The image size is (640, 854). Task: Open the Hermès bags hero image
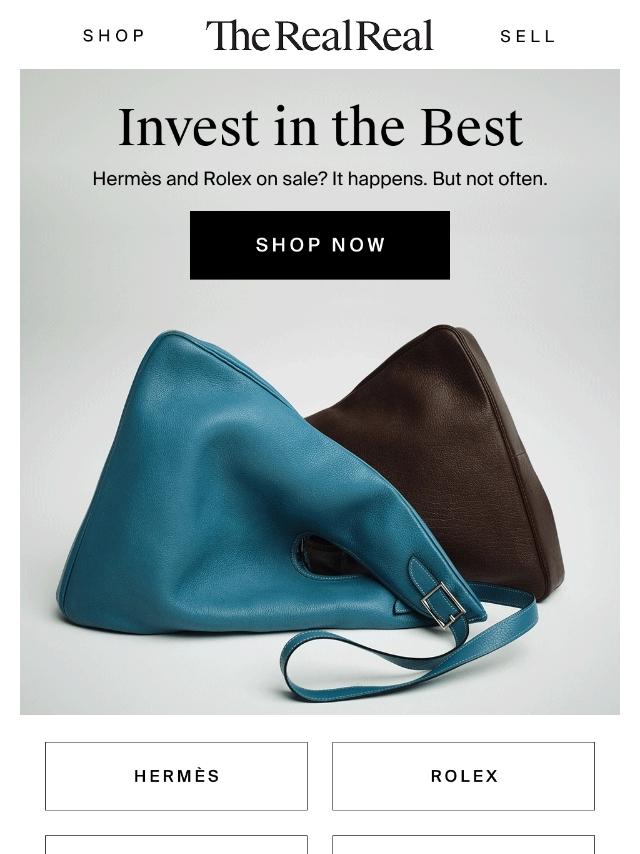[x=320, y=500]
